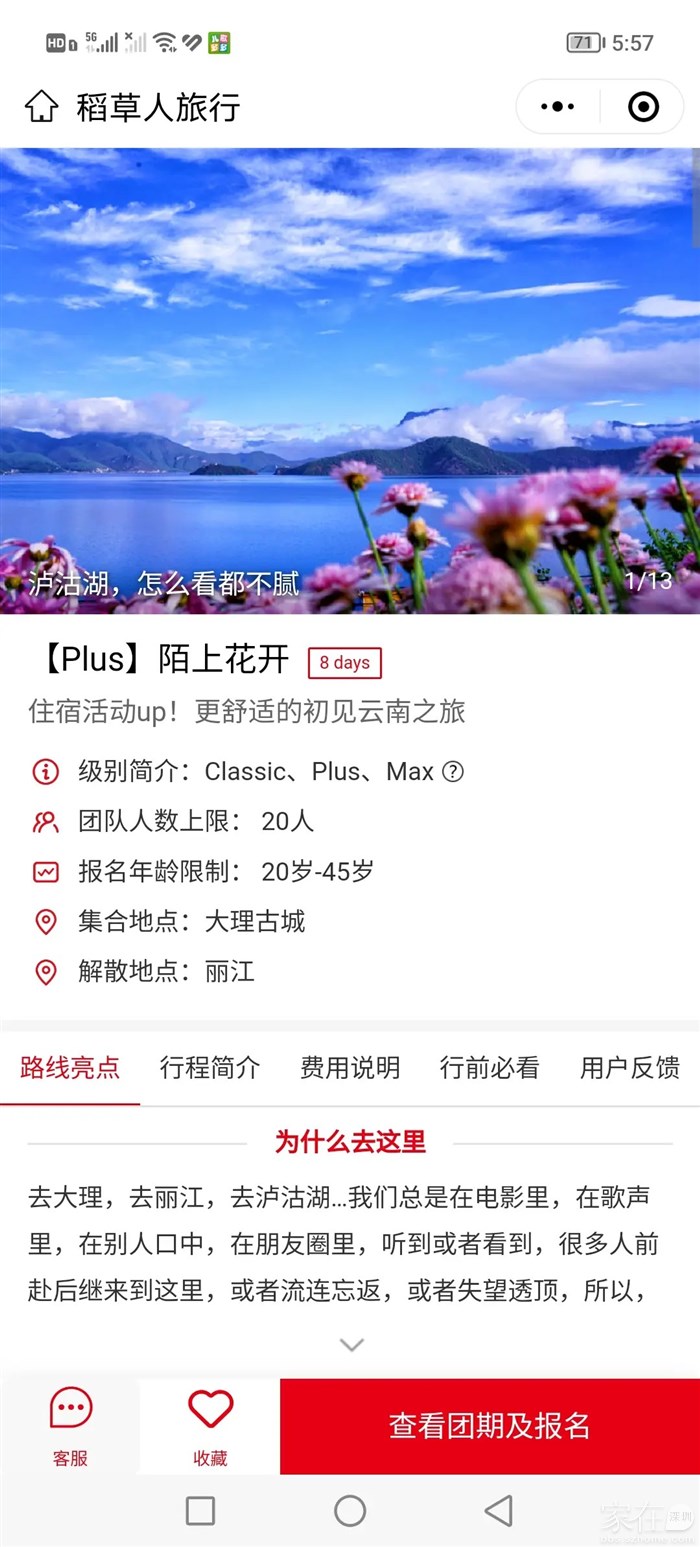Switch to the 路线亮点 tab
The width and height of the screenshot is (700, 1547).
pos(70,1067)
